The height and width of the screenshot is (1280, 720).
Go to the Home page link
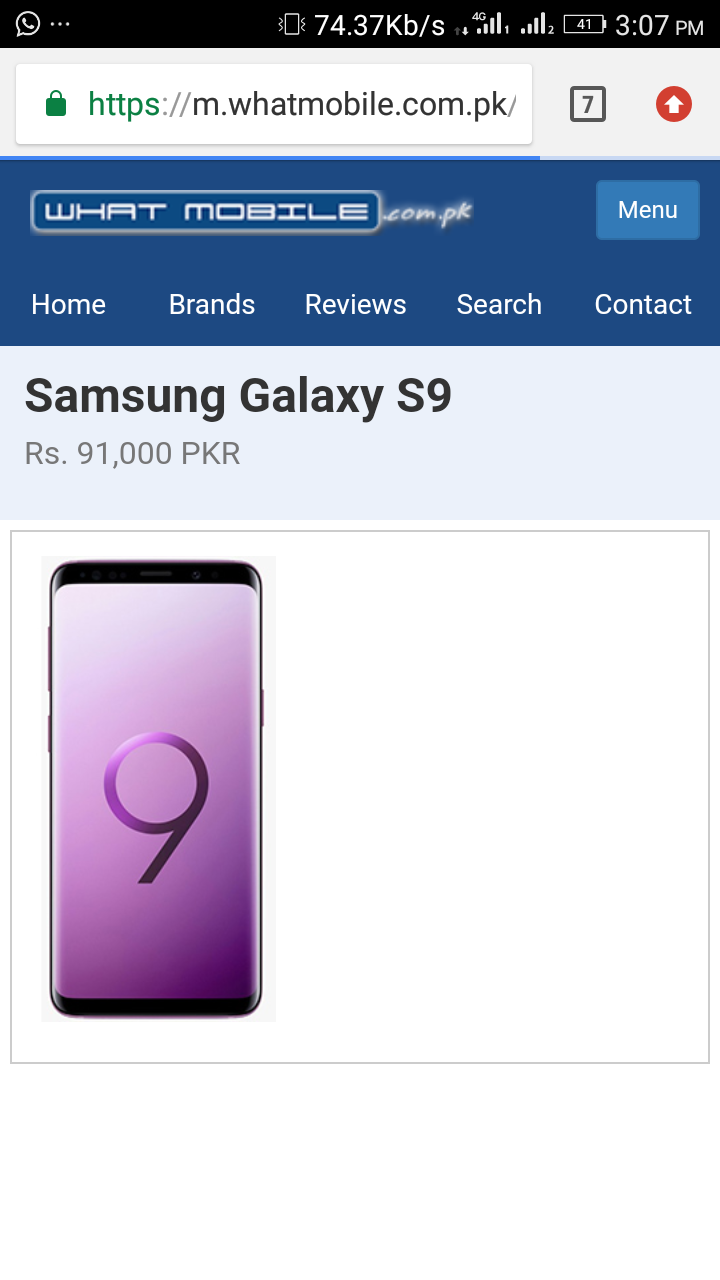coord(69,305)
